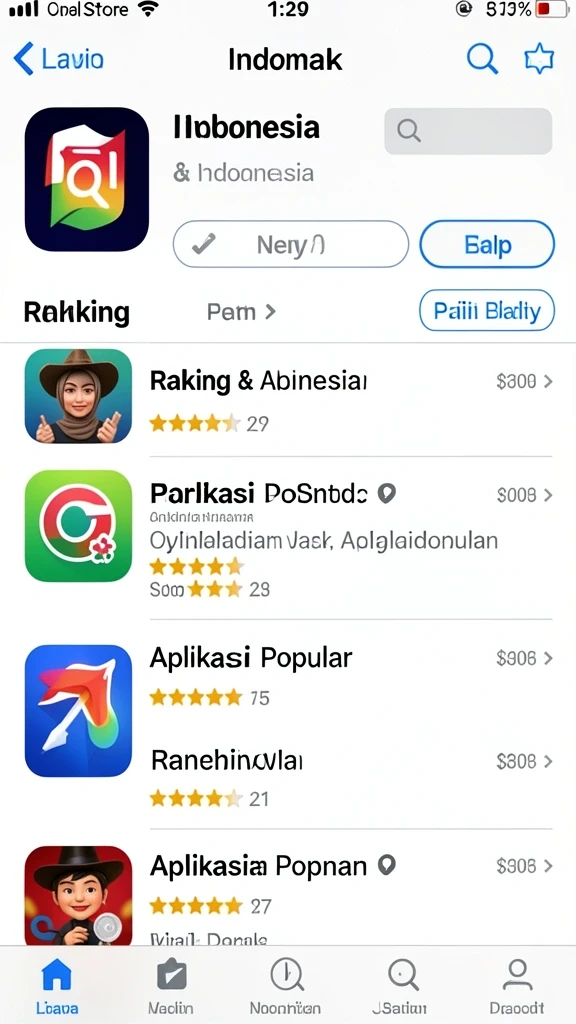Viewport: 576px width, 1024px height.
Task: Switch to the JSatian search tab
Action: tap(400, 986)
